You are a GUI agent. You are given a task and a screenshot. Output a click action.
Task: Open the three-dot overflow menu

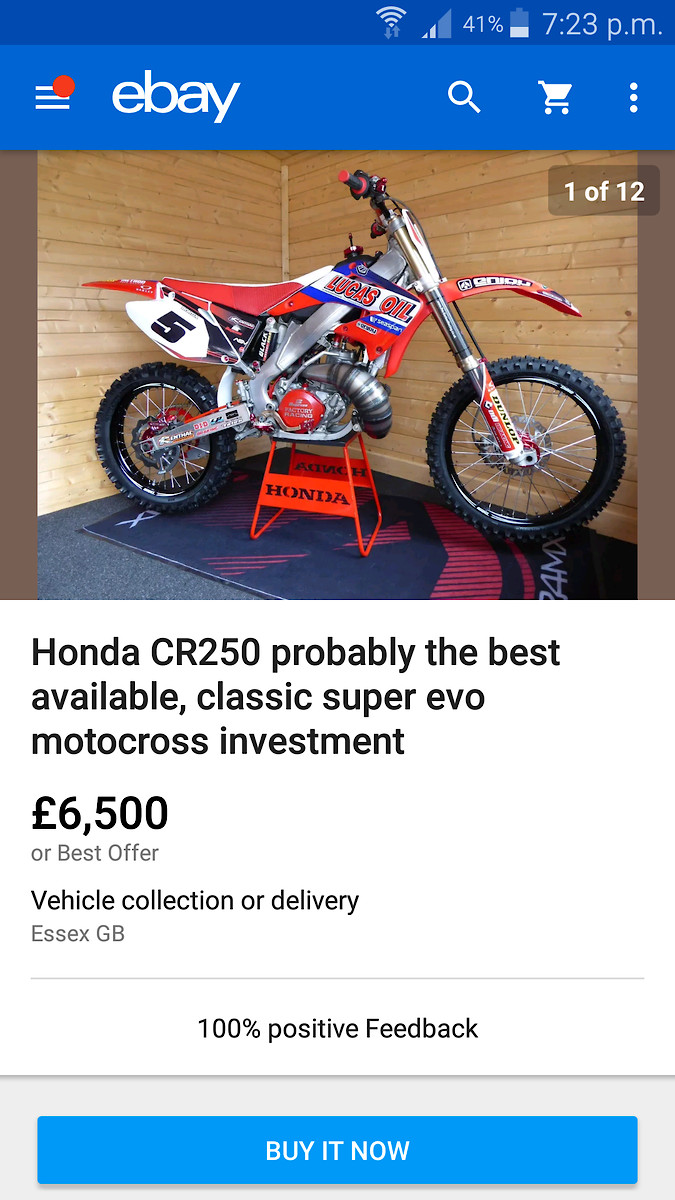pos(633,97)
